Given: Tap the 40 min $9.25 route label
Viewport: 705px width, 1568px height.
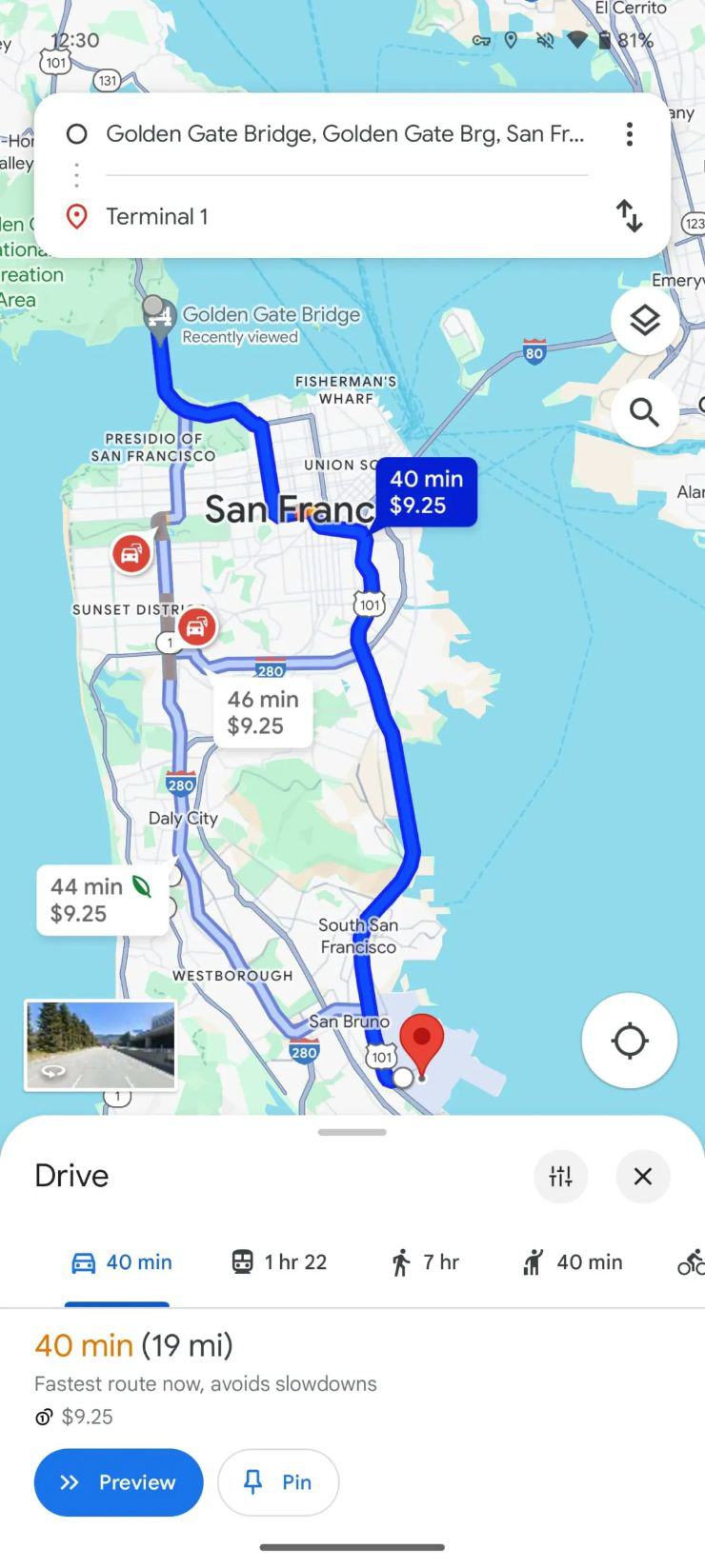Looking at the screenshot, I should (426, 492).
